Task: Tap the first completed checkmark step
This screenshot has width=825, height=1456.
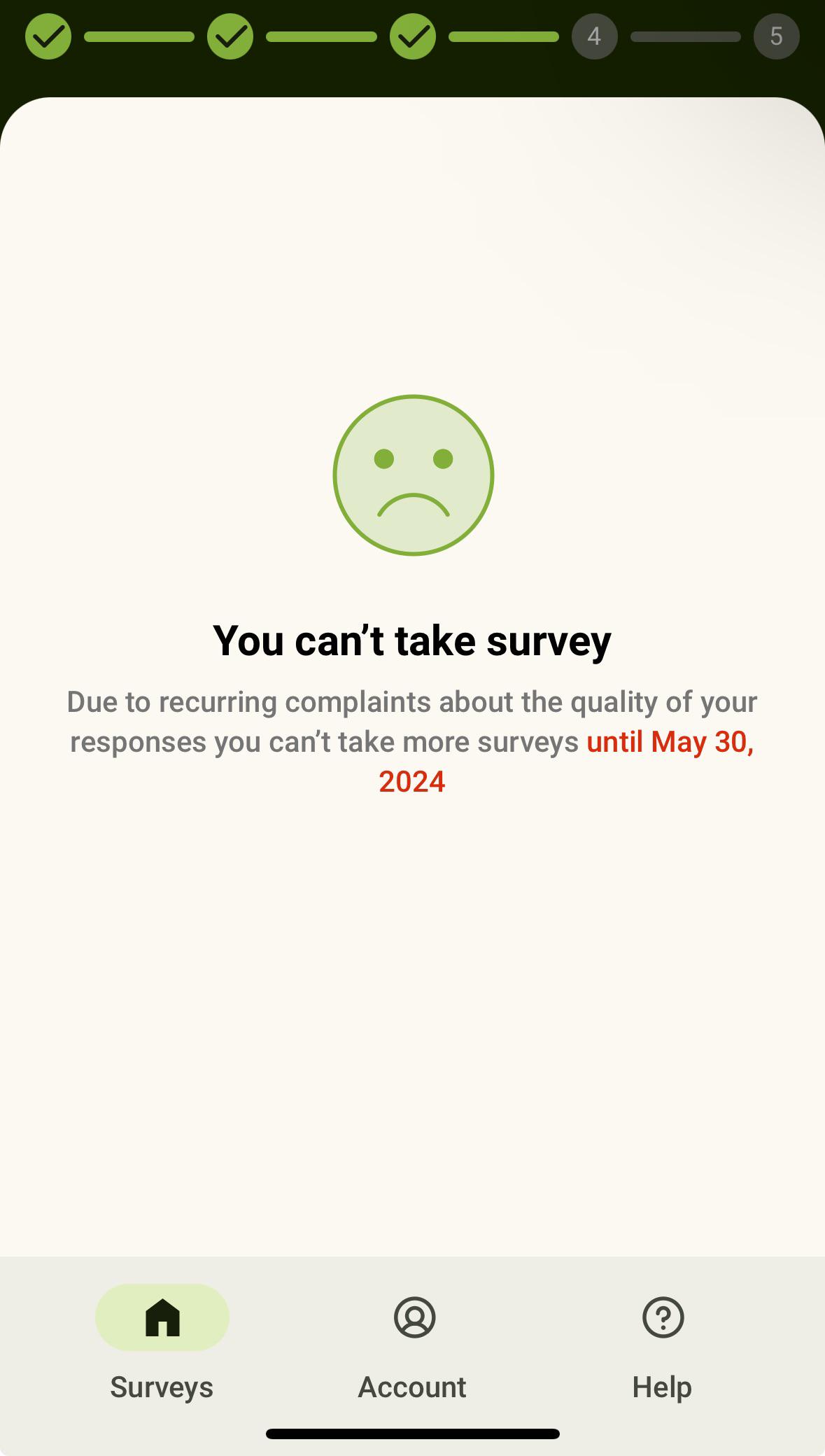Action: coord(48,36)
